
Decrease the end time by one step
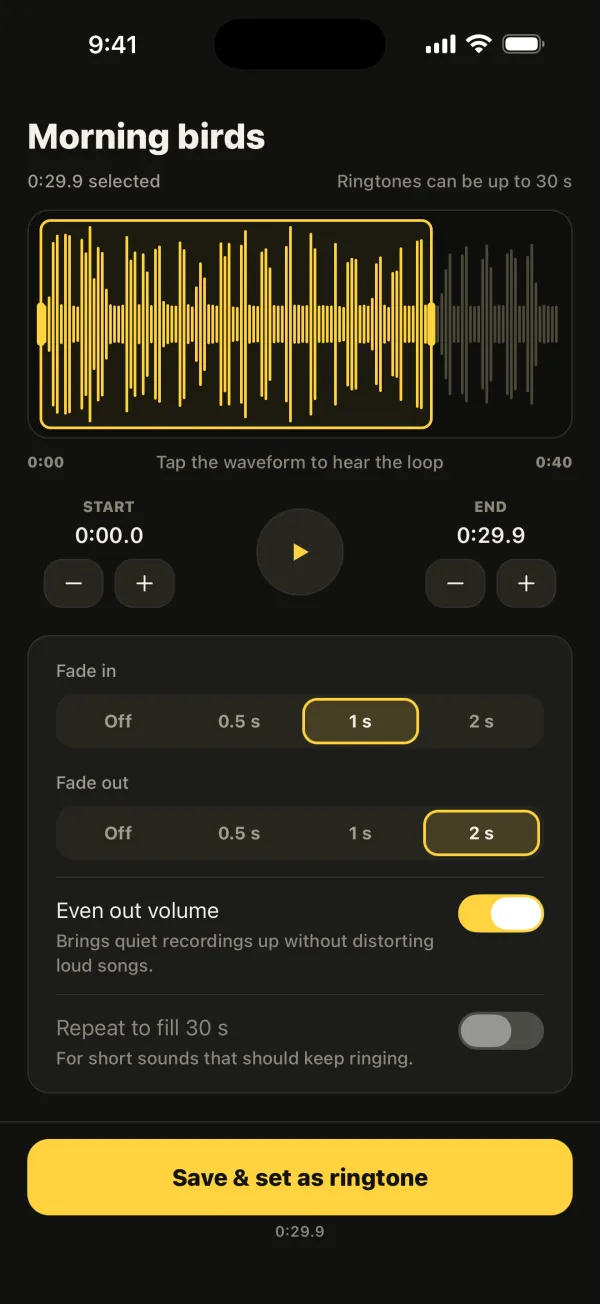click(x=456, y=583)
